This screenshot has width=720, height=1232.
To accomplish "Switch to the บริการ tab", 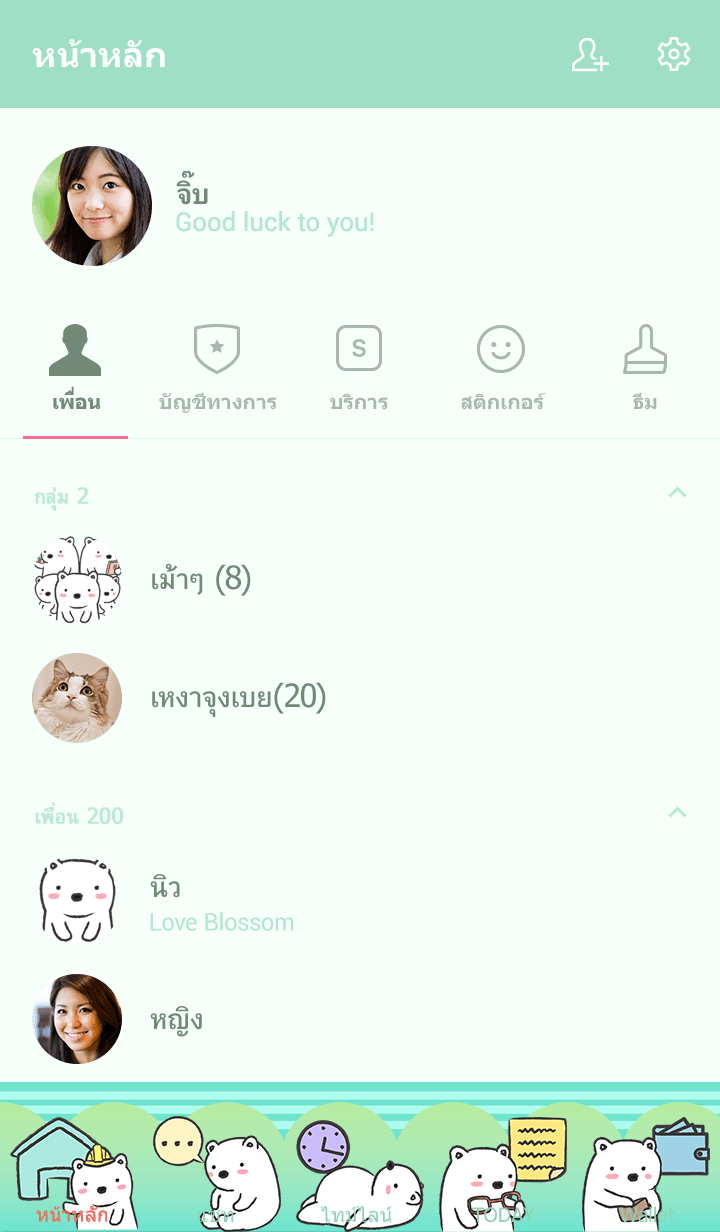I will [359, 370].
